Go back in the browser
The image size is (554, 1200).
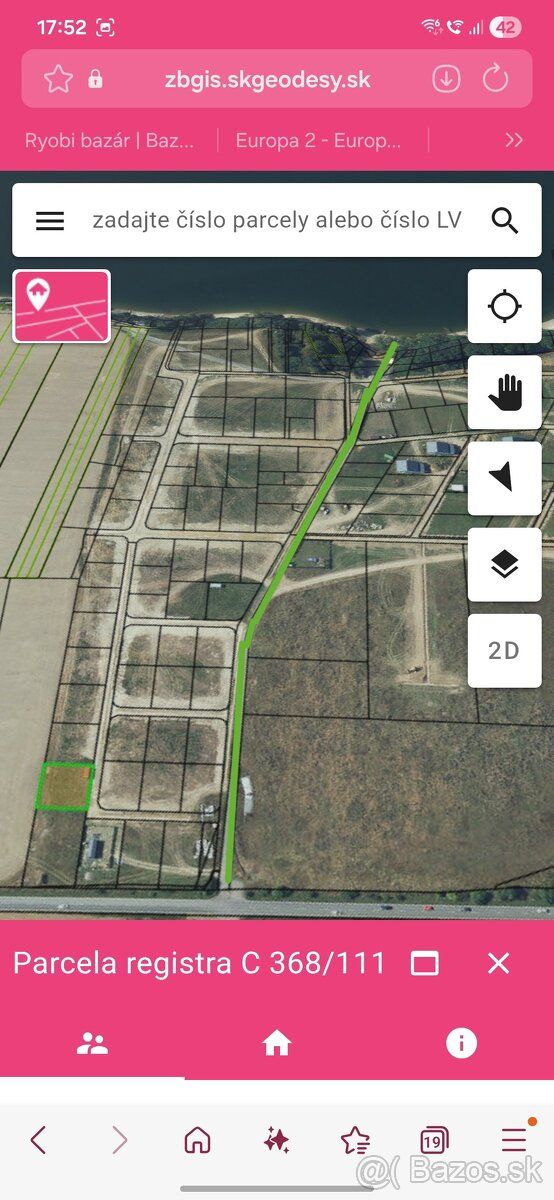click(x=38, y=1139)
